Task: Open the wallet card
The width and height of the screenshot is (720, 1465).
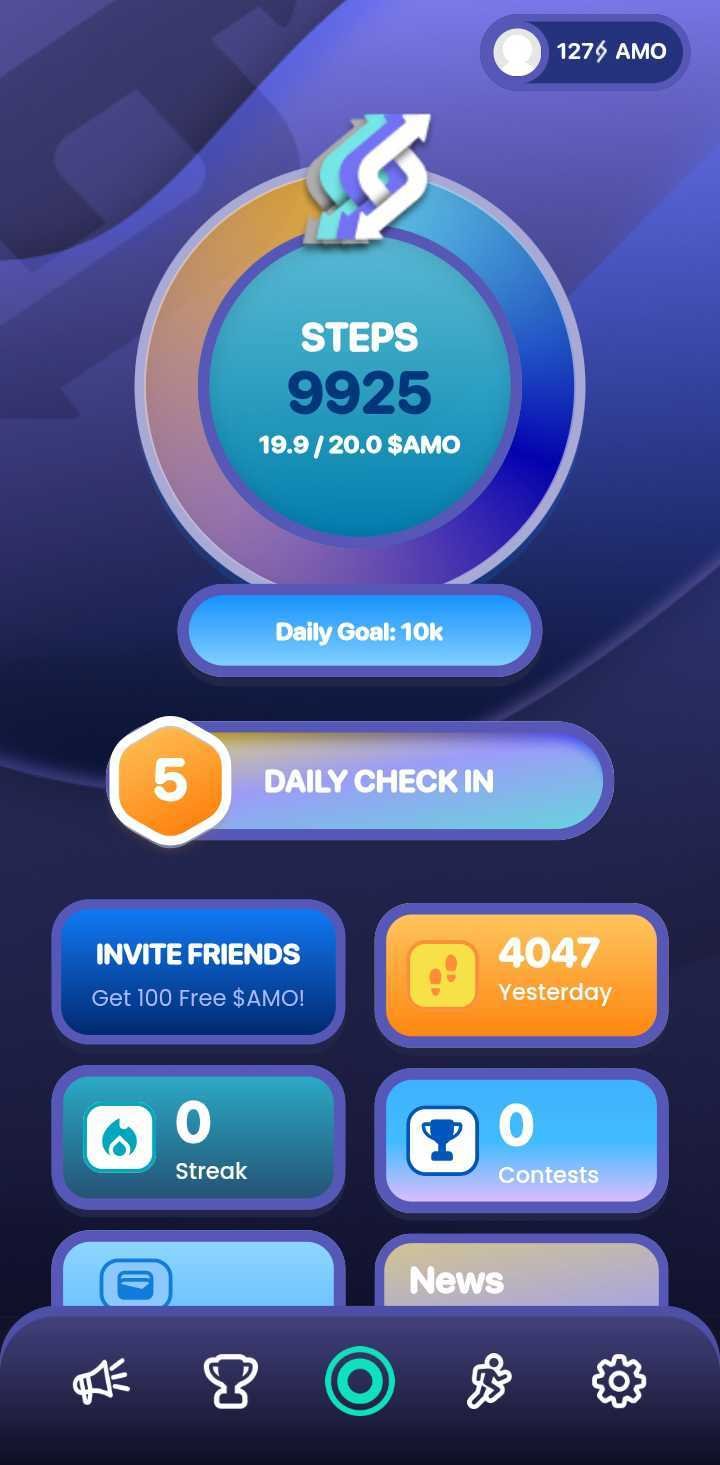Action: click(198, 1270)
